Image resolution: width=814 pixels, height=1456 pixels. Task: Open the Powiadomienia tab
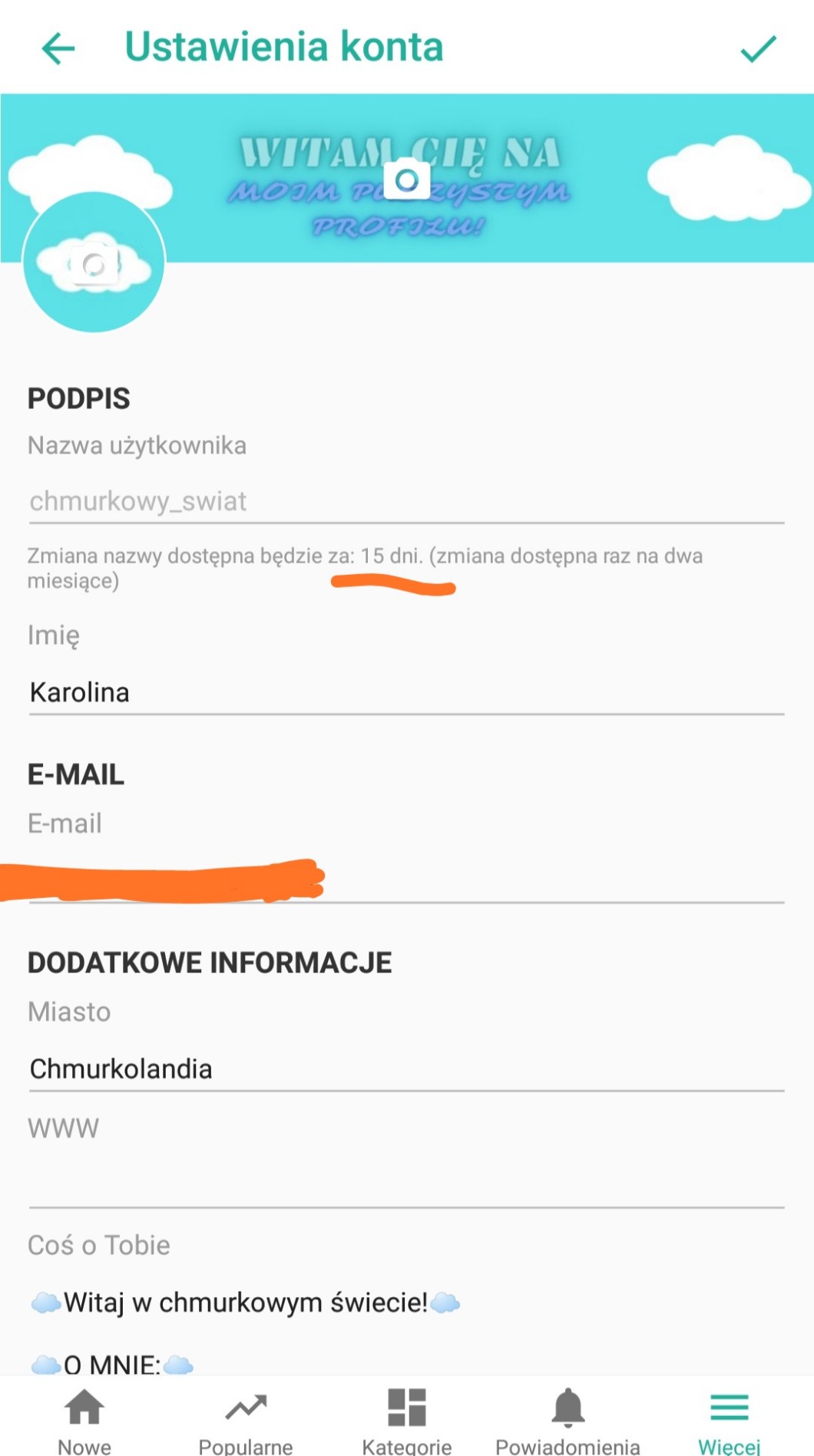pos(567,1420)
